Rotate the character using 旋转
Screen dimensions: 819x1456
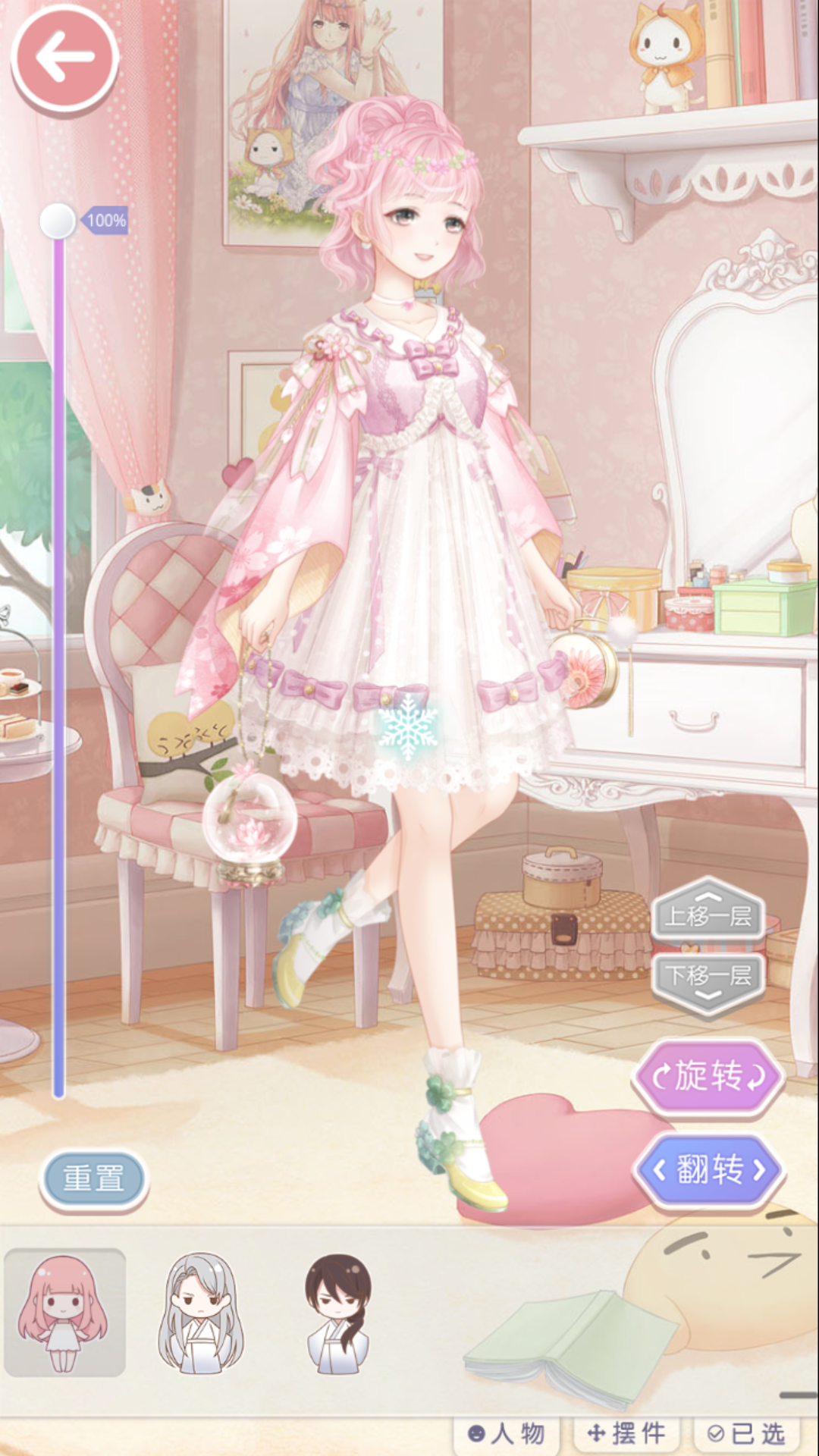tap(708, 1077)
